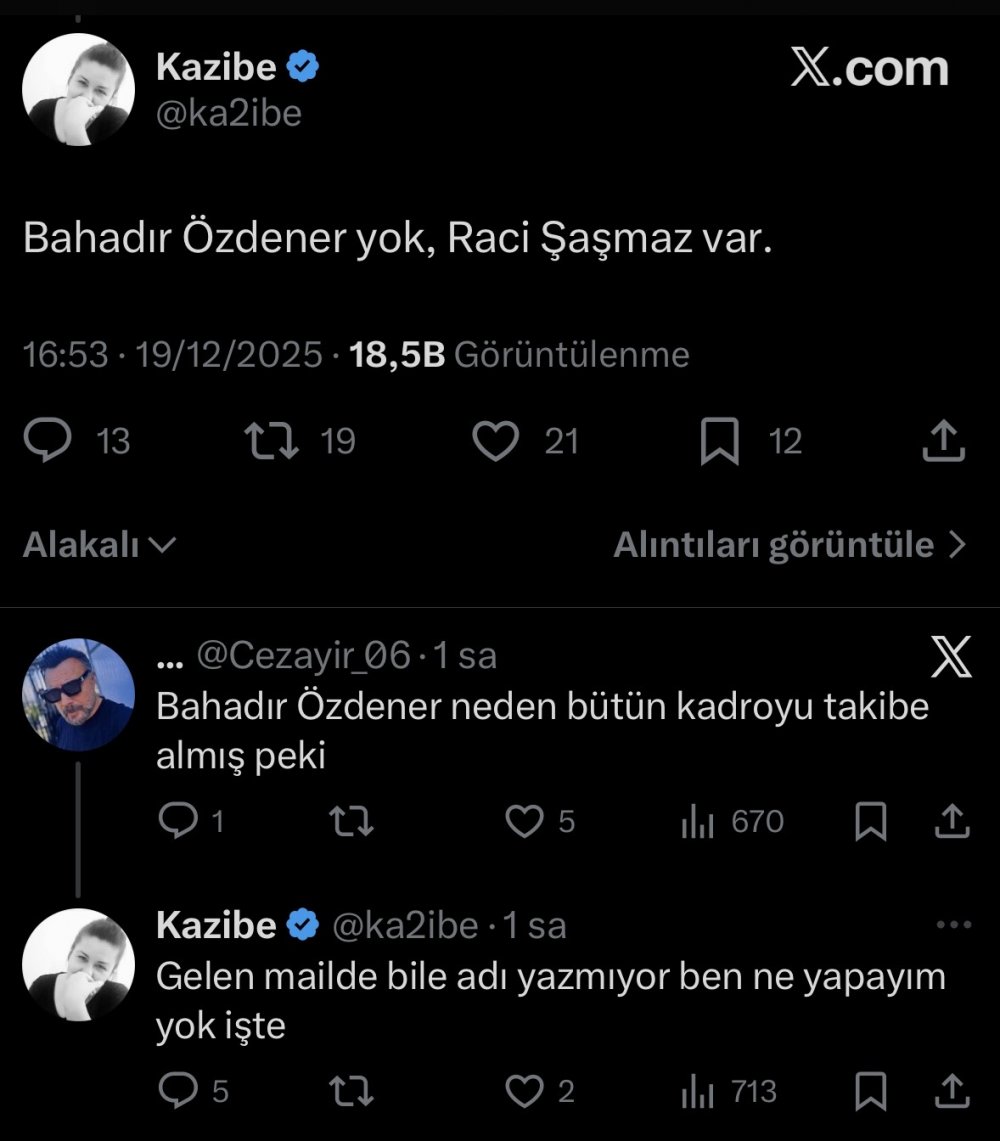
Task: Like @Cezayir_06's comment
Action: (x=523, y=822)
